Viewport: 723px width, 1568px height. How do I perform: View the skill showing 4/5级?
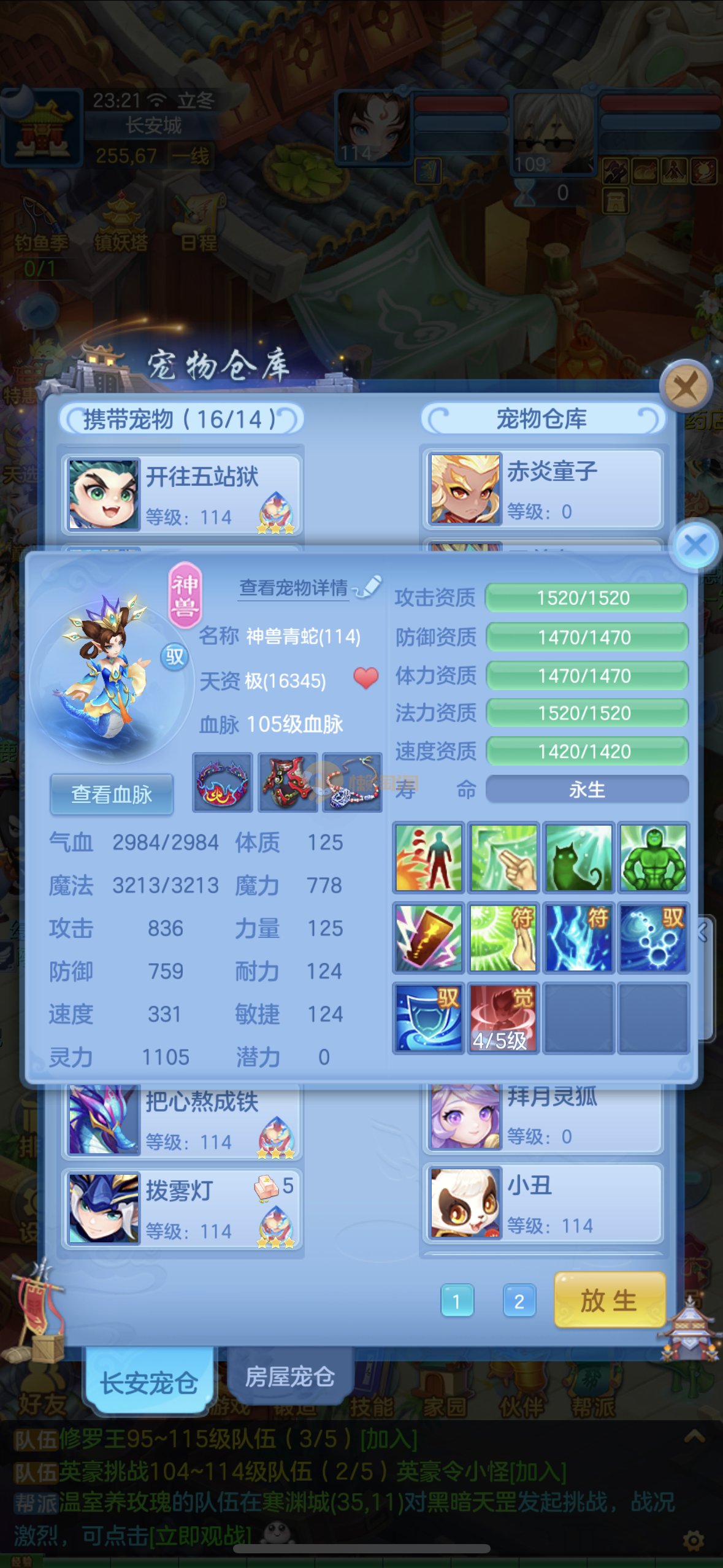(x=503, y=1017)
